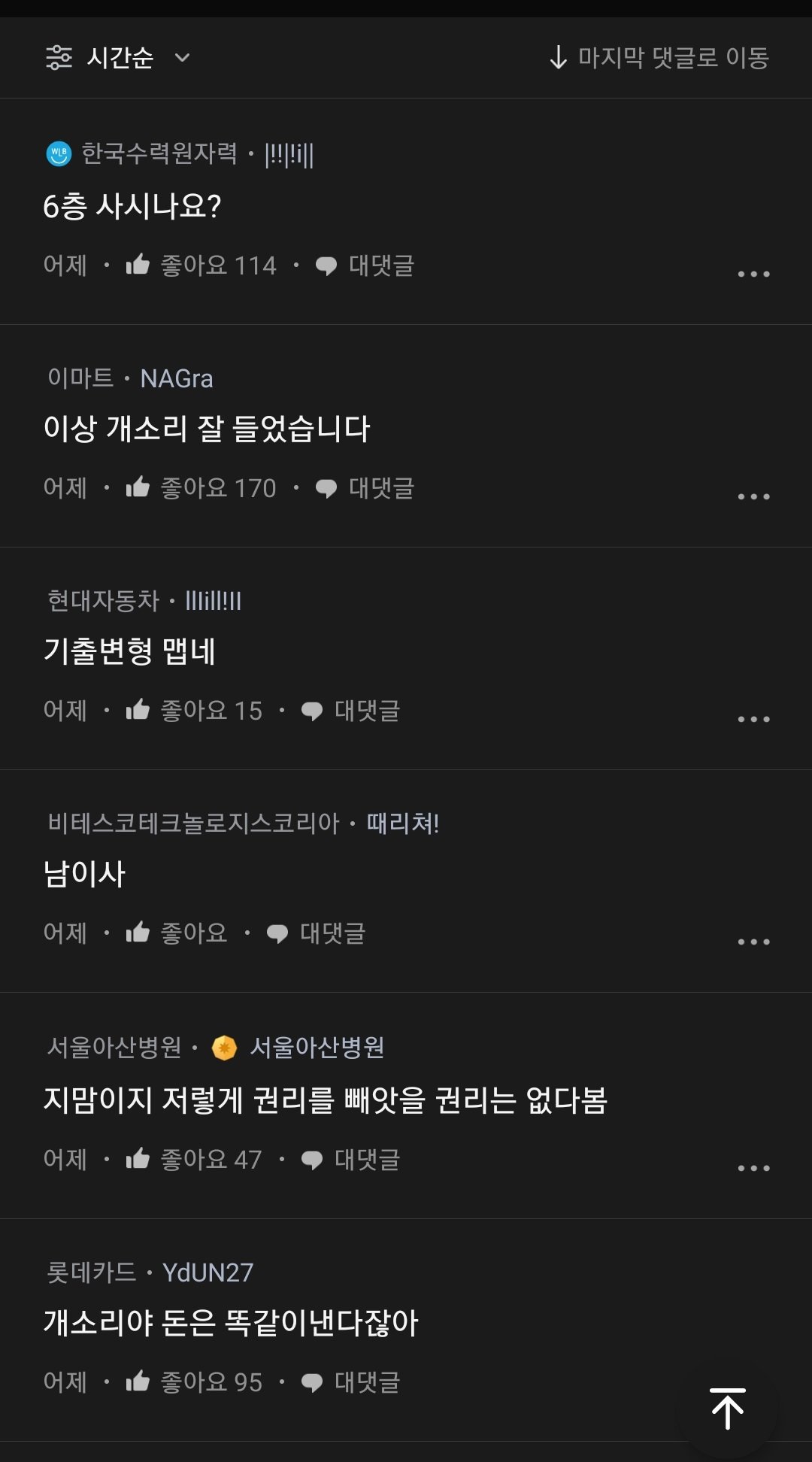Reply to the '6층 사시나요?' comment

pyautogui.click(x=365, y=265)
